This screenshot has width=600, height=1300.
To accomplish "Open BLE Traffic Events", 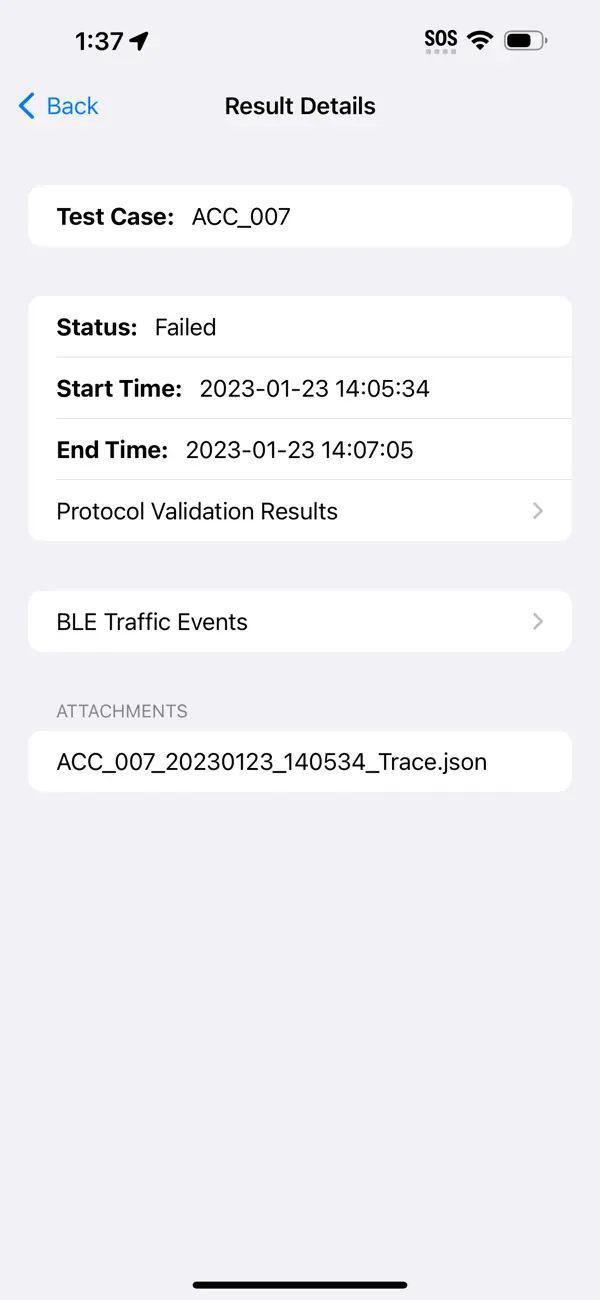I will (x=300, y=622).
